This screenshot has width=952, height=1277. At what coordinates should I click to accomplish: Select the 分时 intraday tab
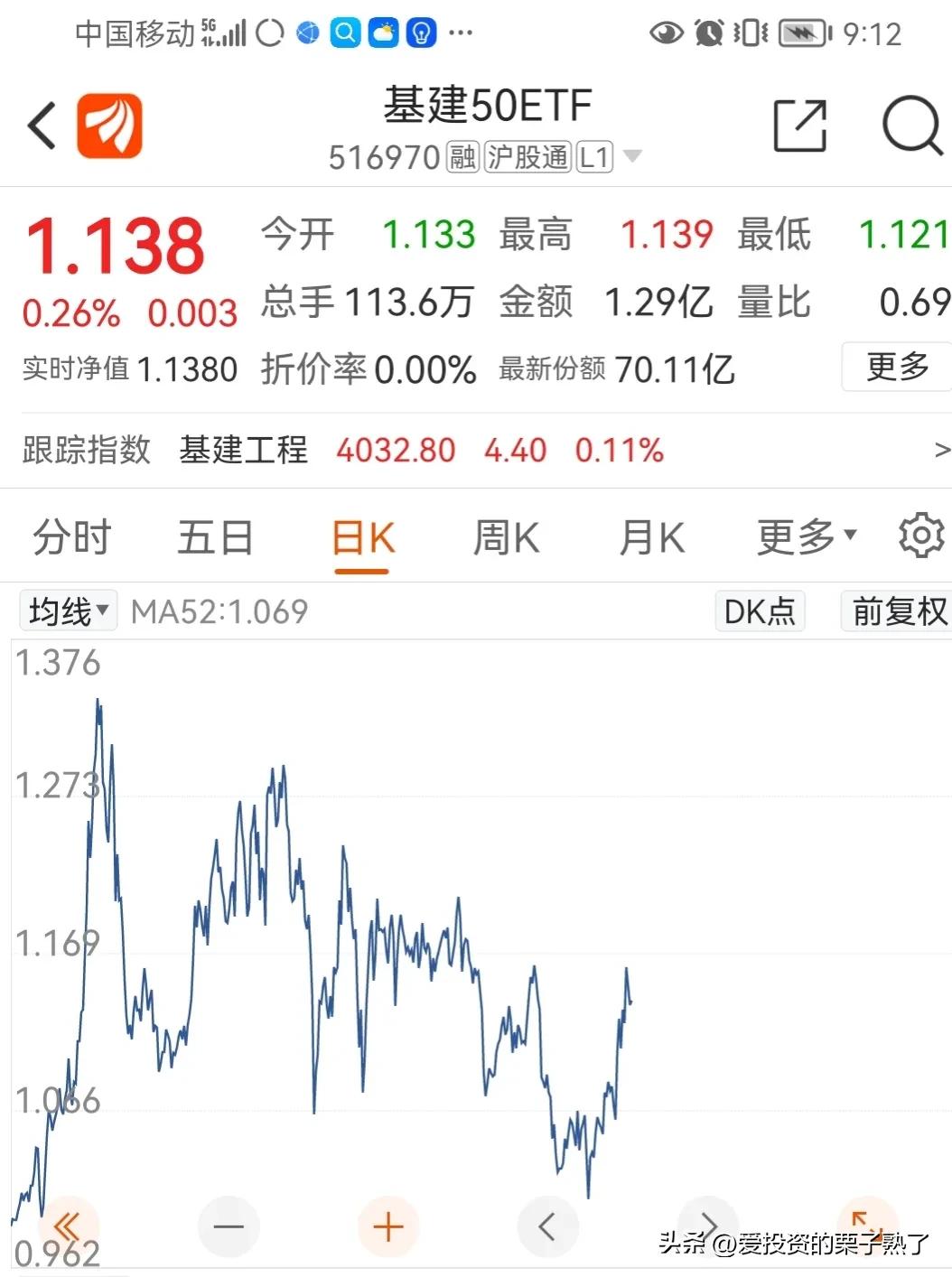coord(72,536)
